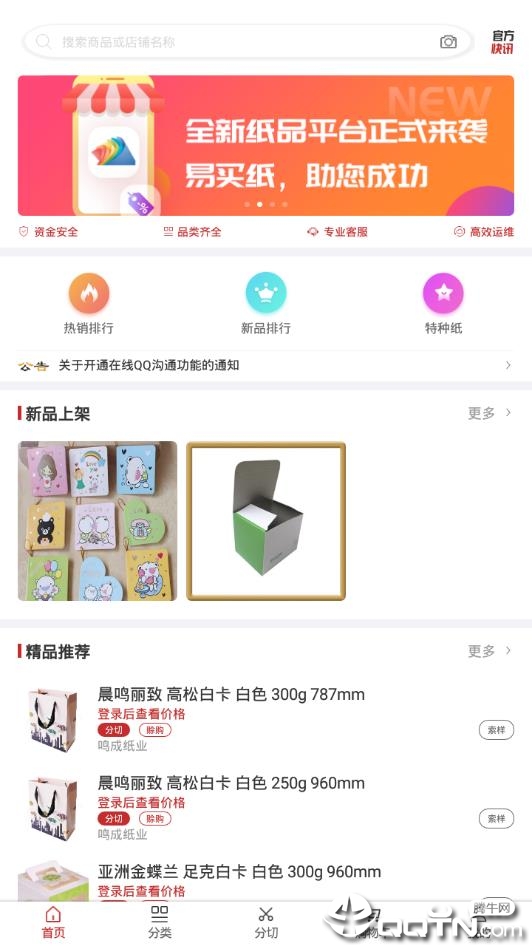Screen dimensions: 532x946
Task: Open 亚洲金蝶兰 足克白卡 300g 960mm product
Action: click(239, 872)
